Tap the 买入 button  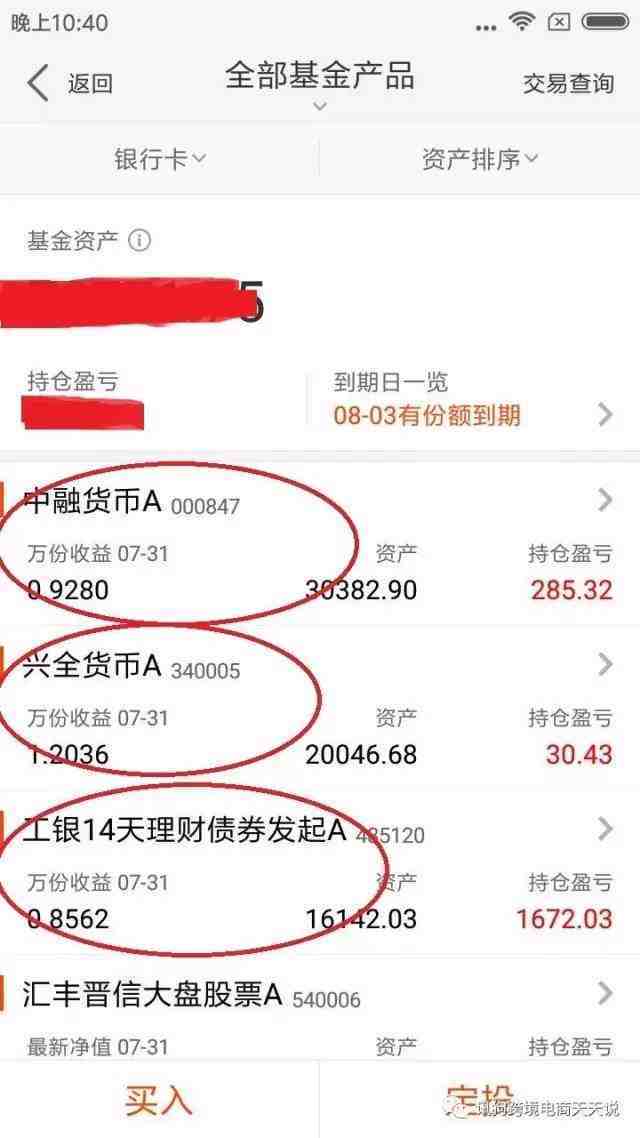coord(159,1099)
